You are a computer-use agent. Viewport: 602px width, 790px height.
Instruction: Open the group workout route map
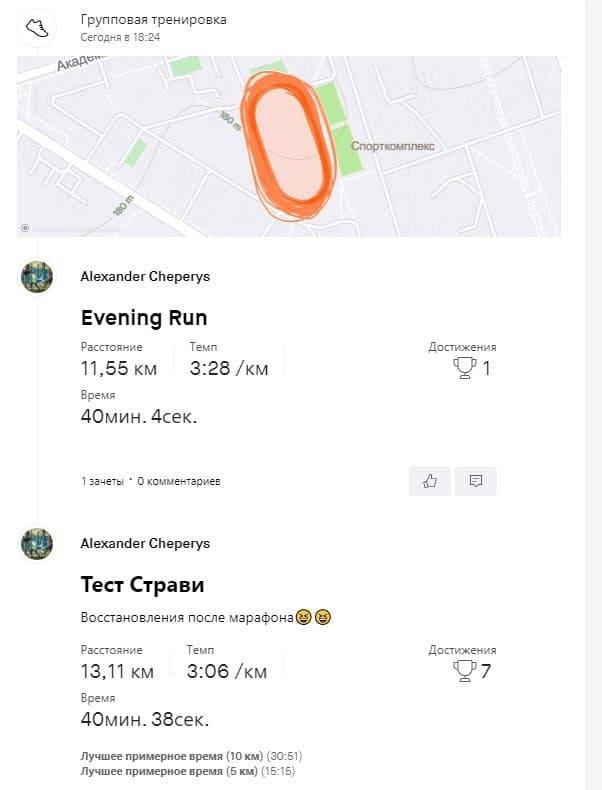click(288, 146)
